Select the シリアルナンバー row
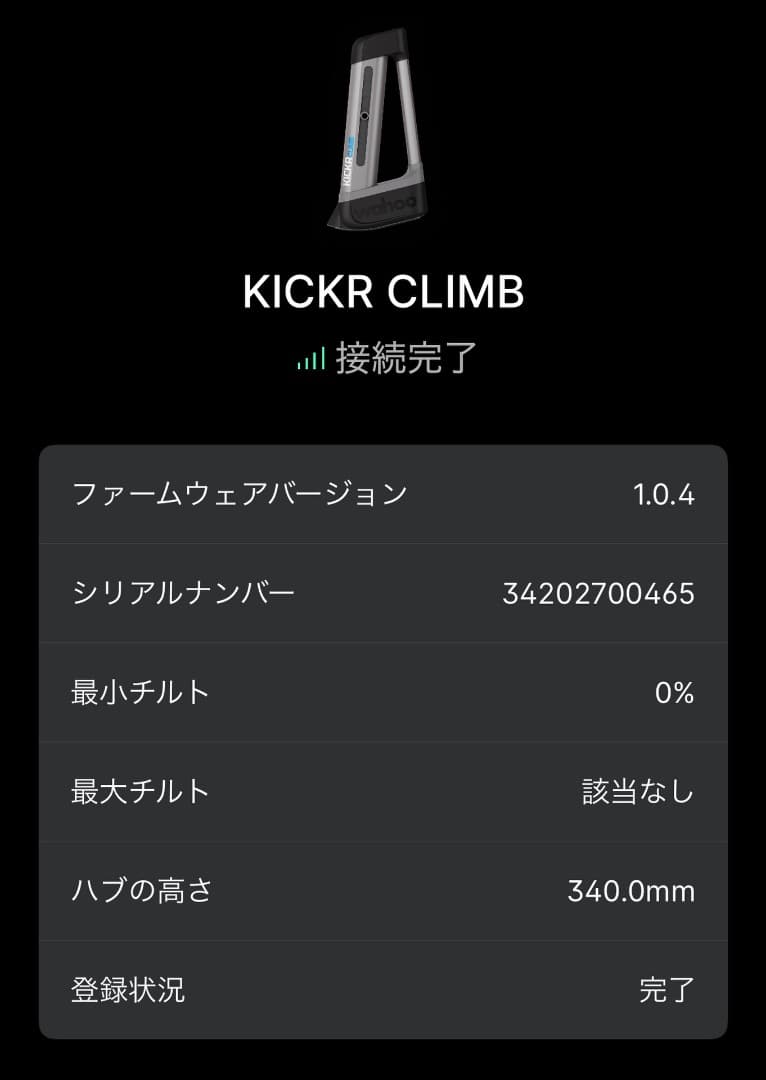Image resolution: width=766 pixels, height=1080 pixels. (x=383, y=591)
